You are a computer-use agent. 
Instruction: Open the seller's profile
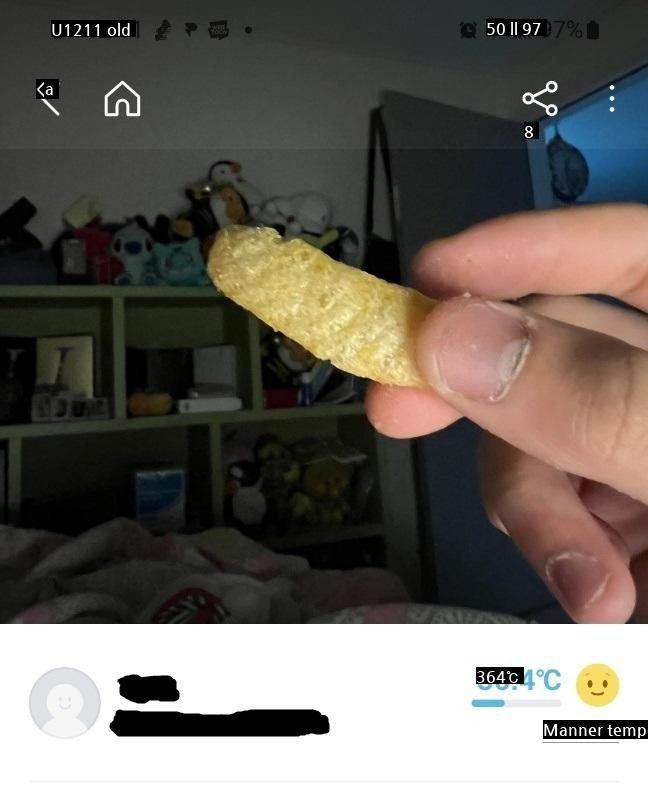tap(65, 703)
